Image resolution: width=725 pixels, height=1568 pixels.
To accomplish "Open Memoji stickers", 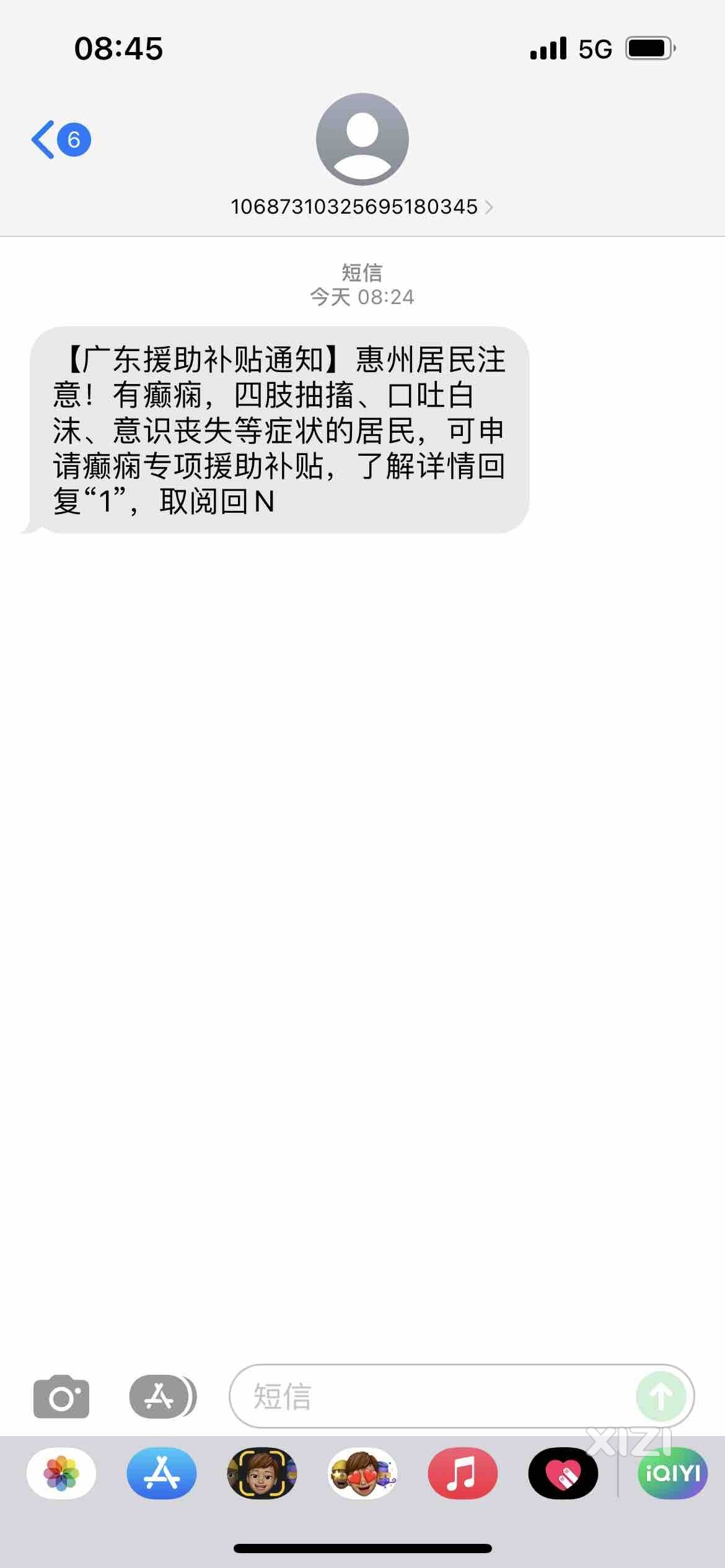I will 362,1474.
